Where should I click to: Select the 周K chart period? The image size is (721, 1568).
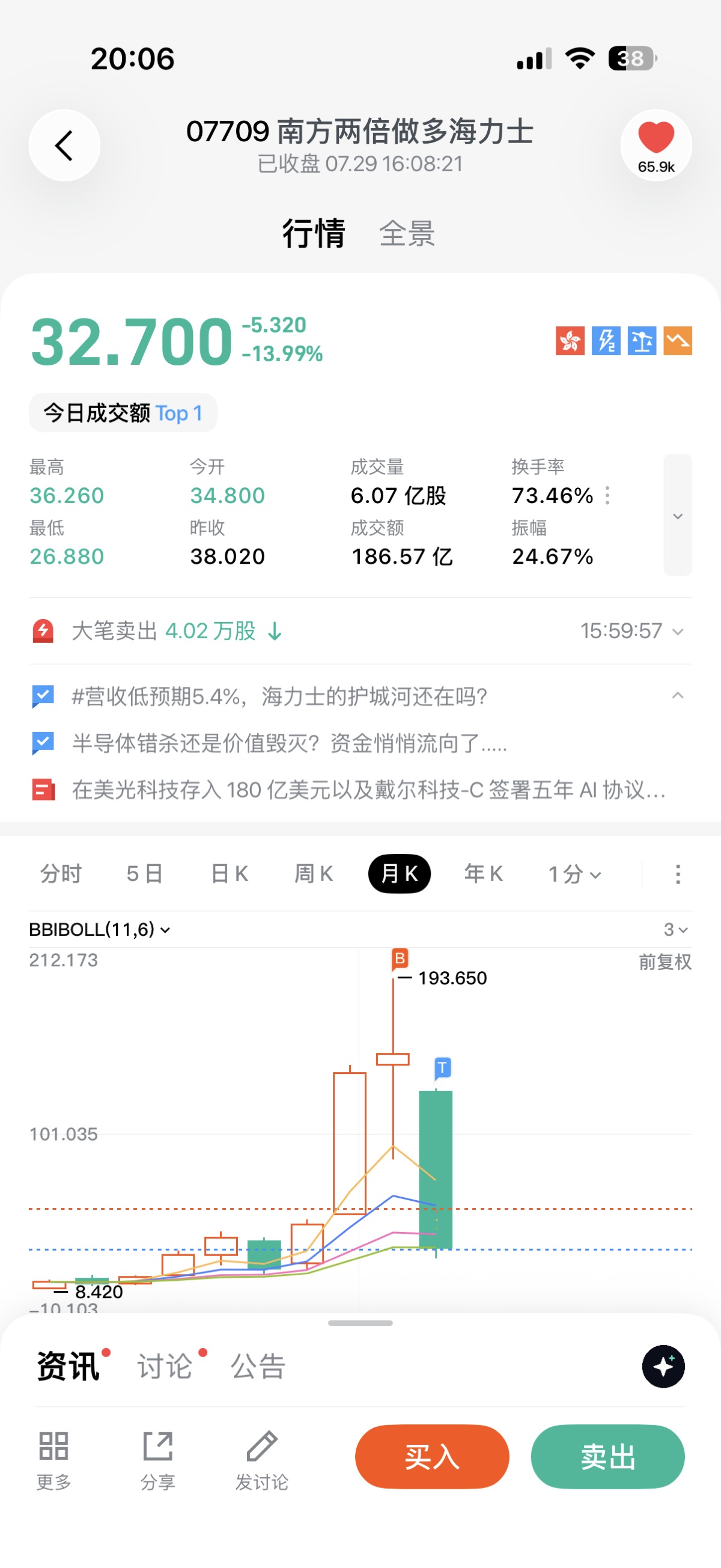point(314,874)
